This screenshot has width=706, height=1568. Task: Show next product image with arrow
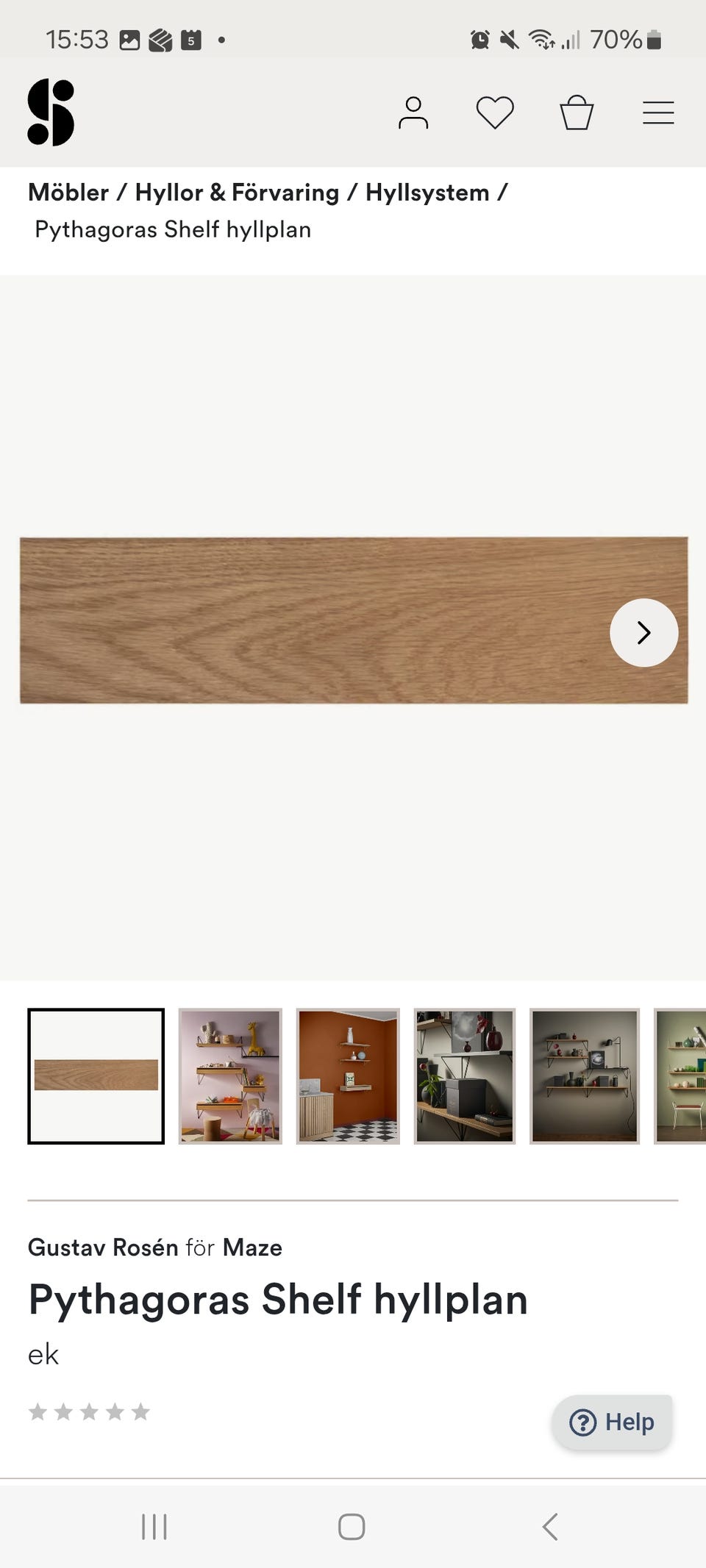[x=643, y=633]
